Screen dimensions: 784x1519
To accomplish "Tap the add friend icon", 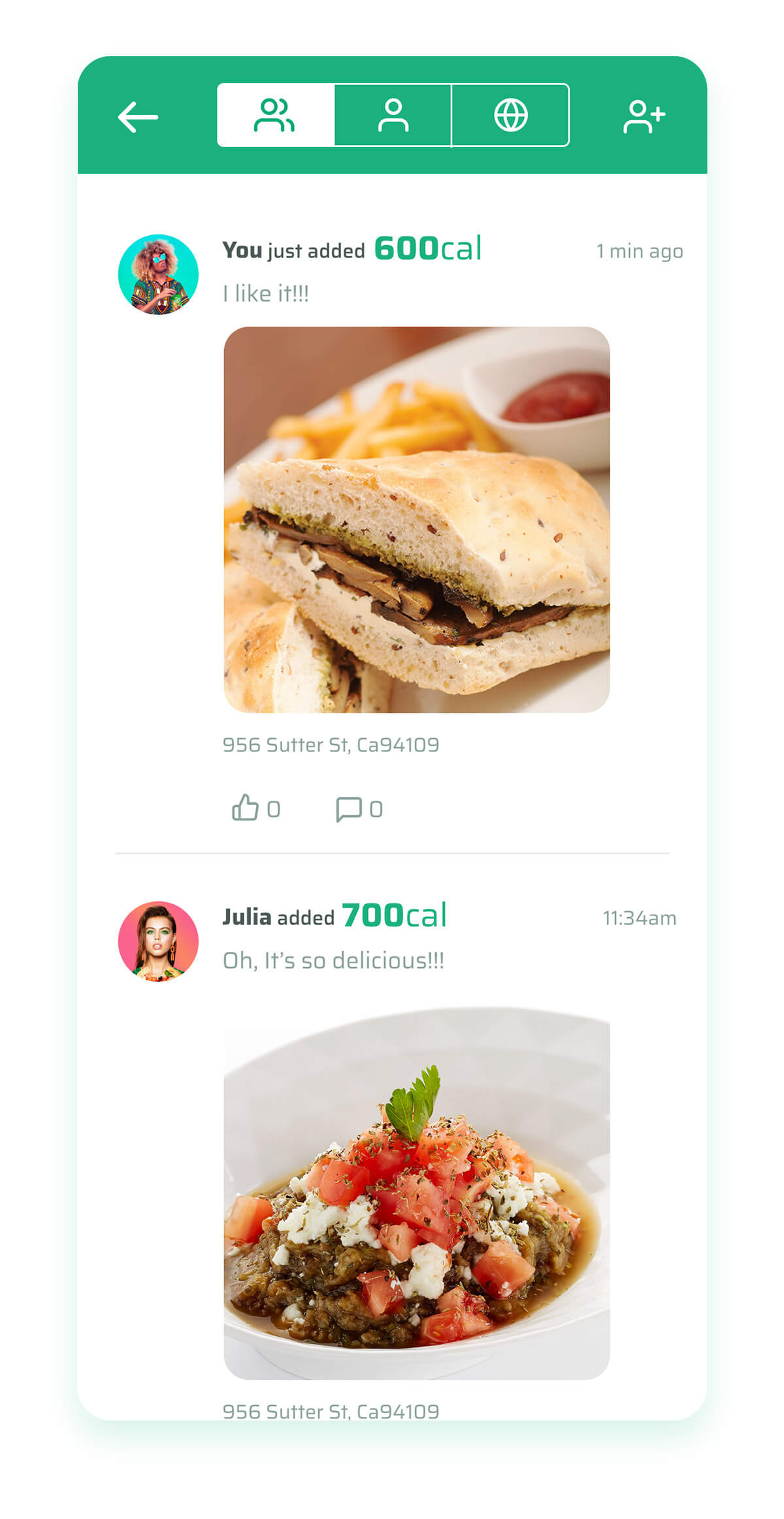I will (x=644, y=116).
